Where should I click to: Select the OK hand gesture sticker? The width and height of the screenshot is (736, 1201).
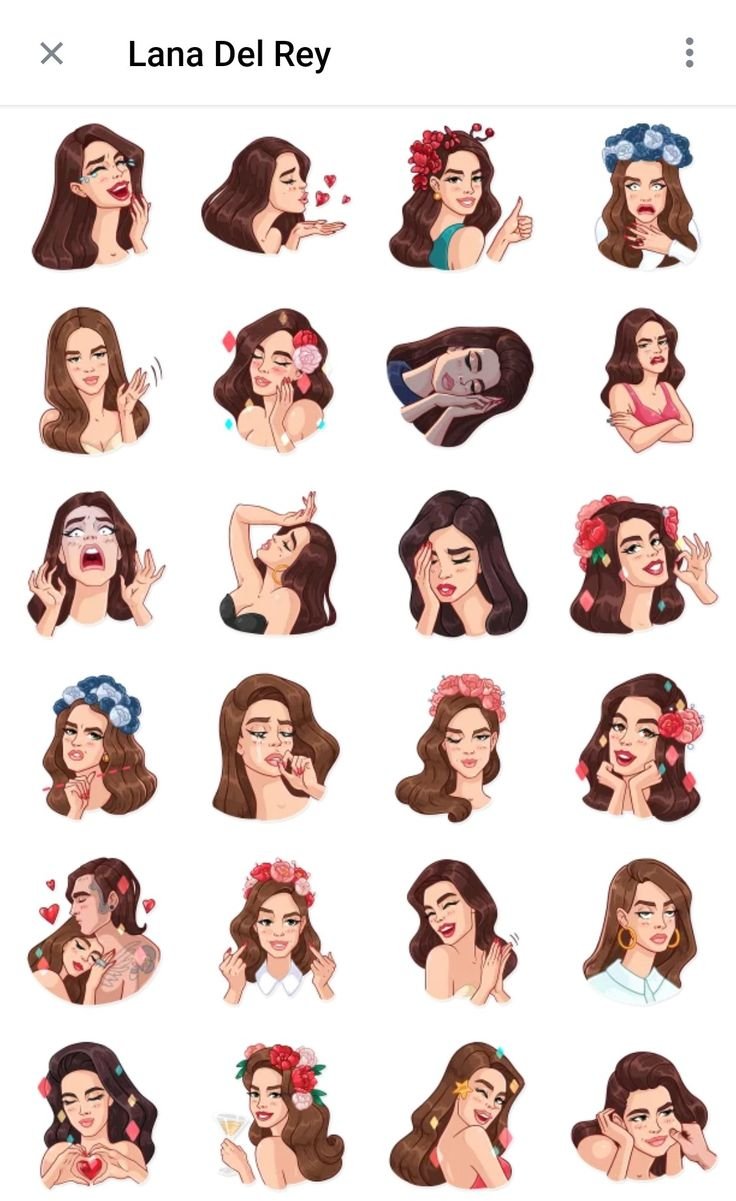pyautogui.click(x=643, y=565)
